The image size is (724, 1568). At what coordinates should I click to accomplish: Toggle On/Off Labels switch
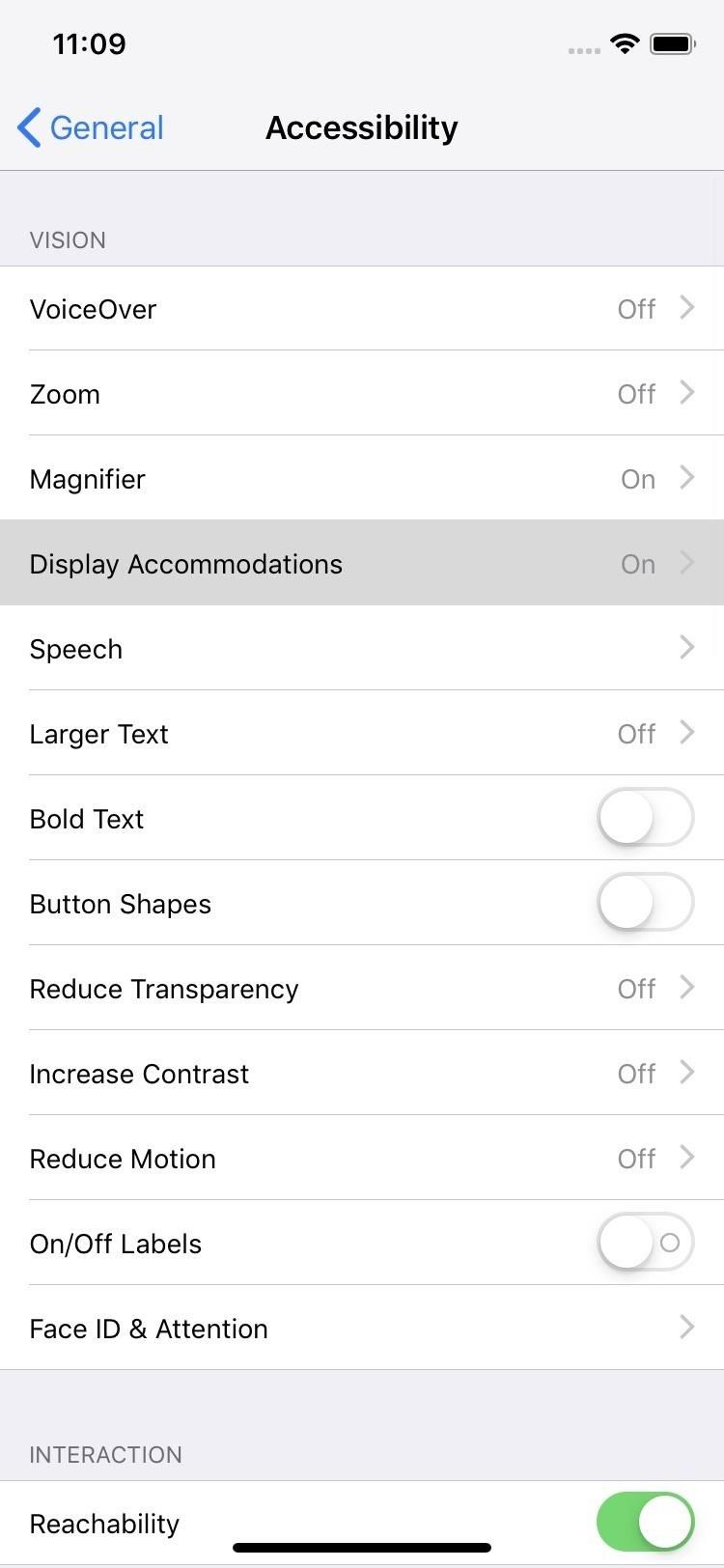pyautogui.click(x=645, y=1244)
